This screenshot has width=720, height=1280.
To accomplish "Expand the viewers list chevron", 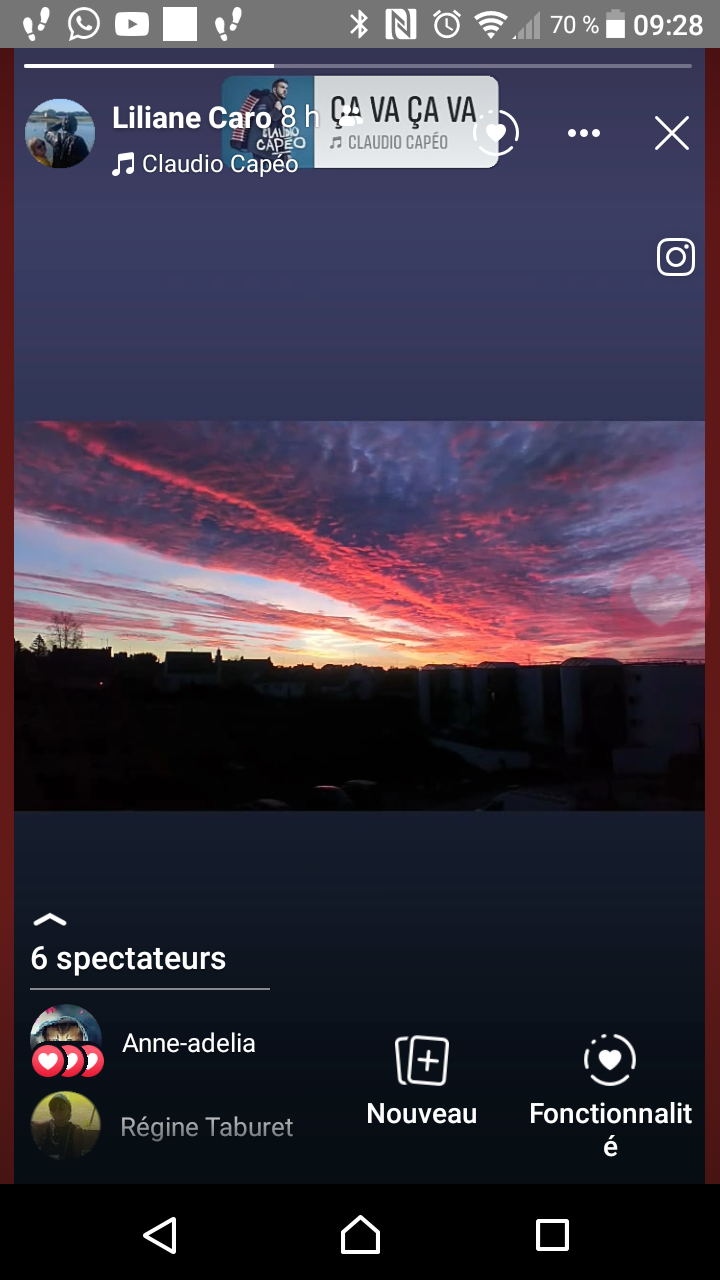I will 50,919.
